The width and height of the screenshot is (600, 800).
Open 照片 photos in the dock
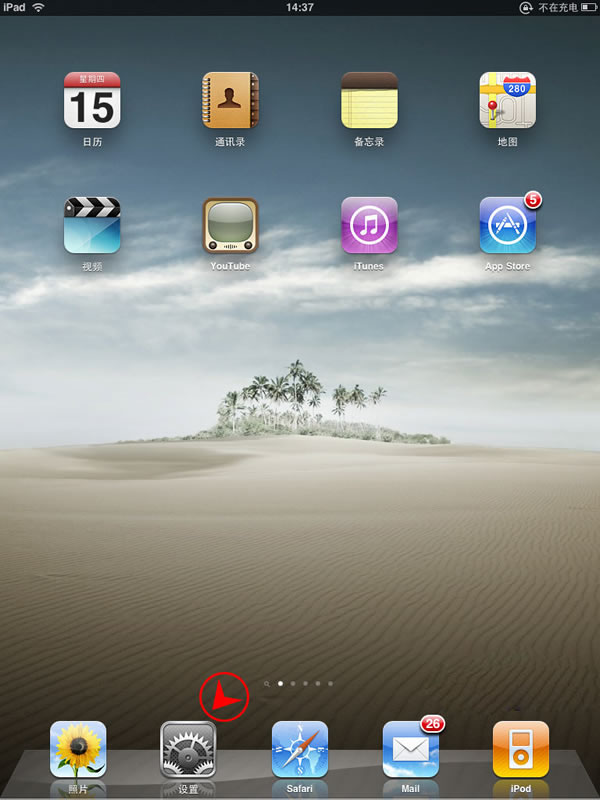[x=78, y=749]
